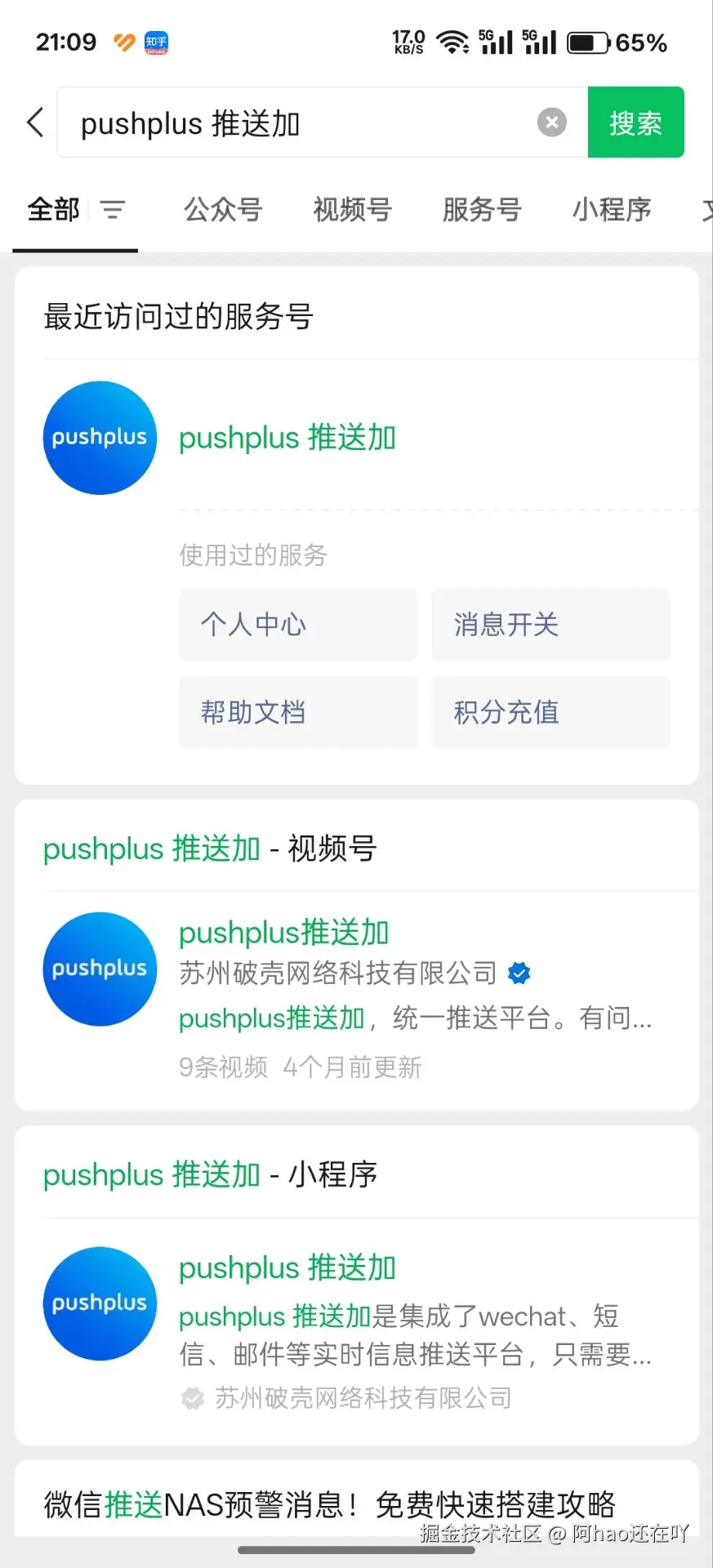Focus the pushplus 推送加 search box

point(302,123)
